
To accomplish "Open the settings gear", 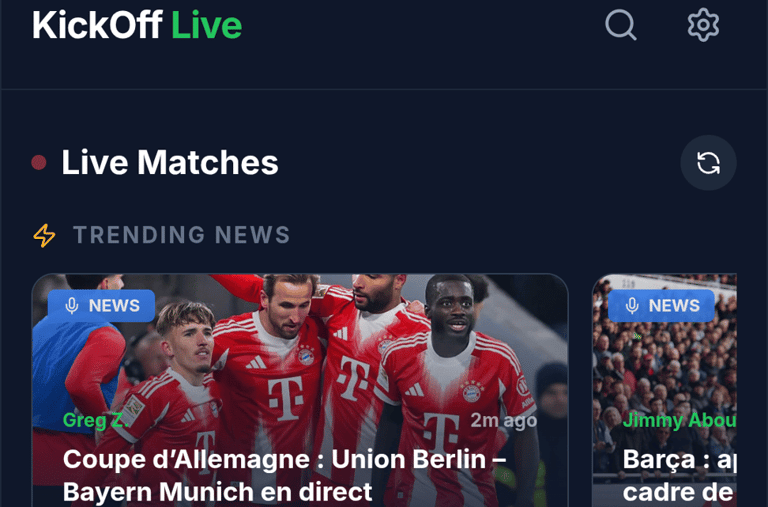I will (x=703, y=25).
